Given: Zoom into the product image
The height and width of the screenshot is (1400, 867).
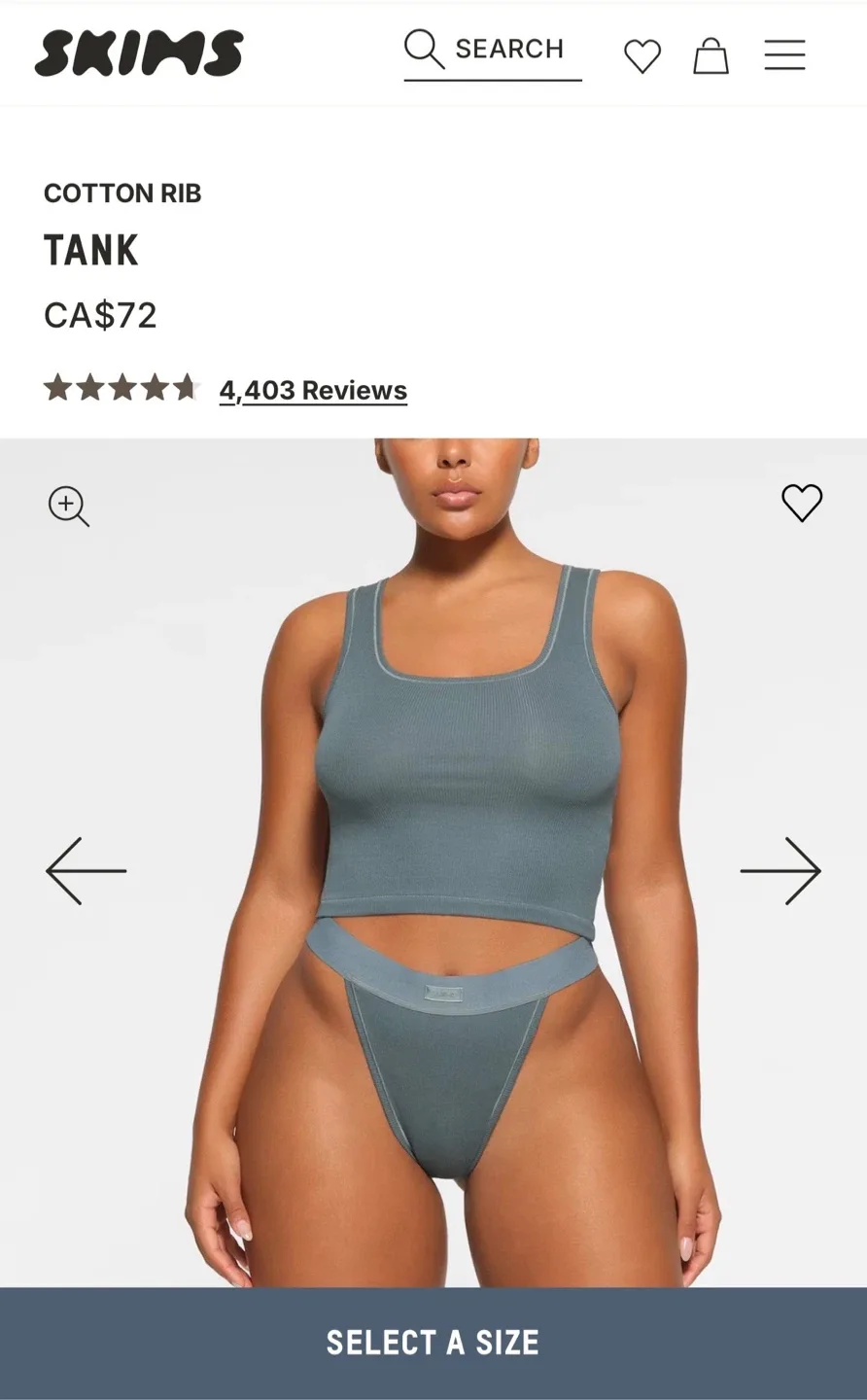Looking at the screenshot, I should click(x=69, y=507).
